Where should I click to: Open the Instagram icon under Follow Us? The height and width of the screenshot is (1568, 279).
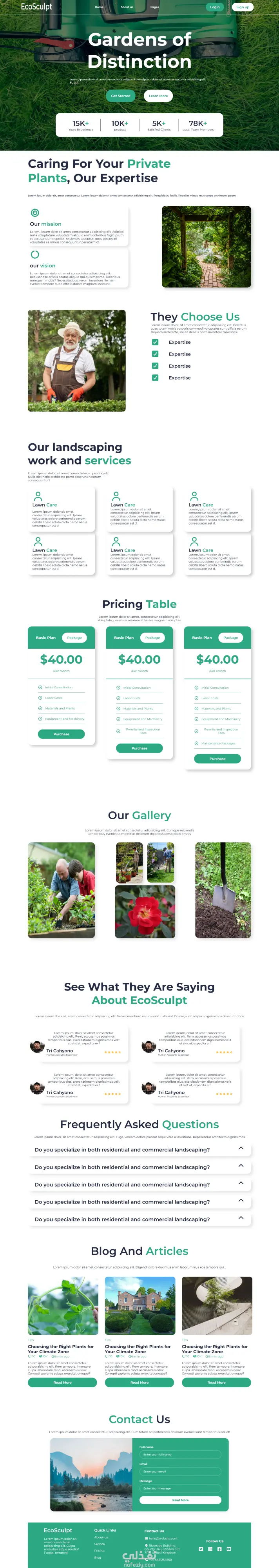pos(210,1548)
